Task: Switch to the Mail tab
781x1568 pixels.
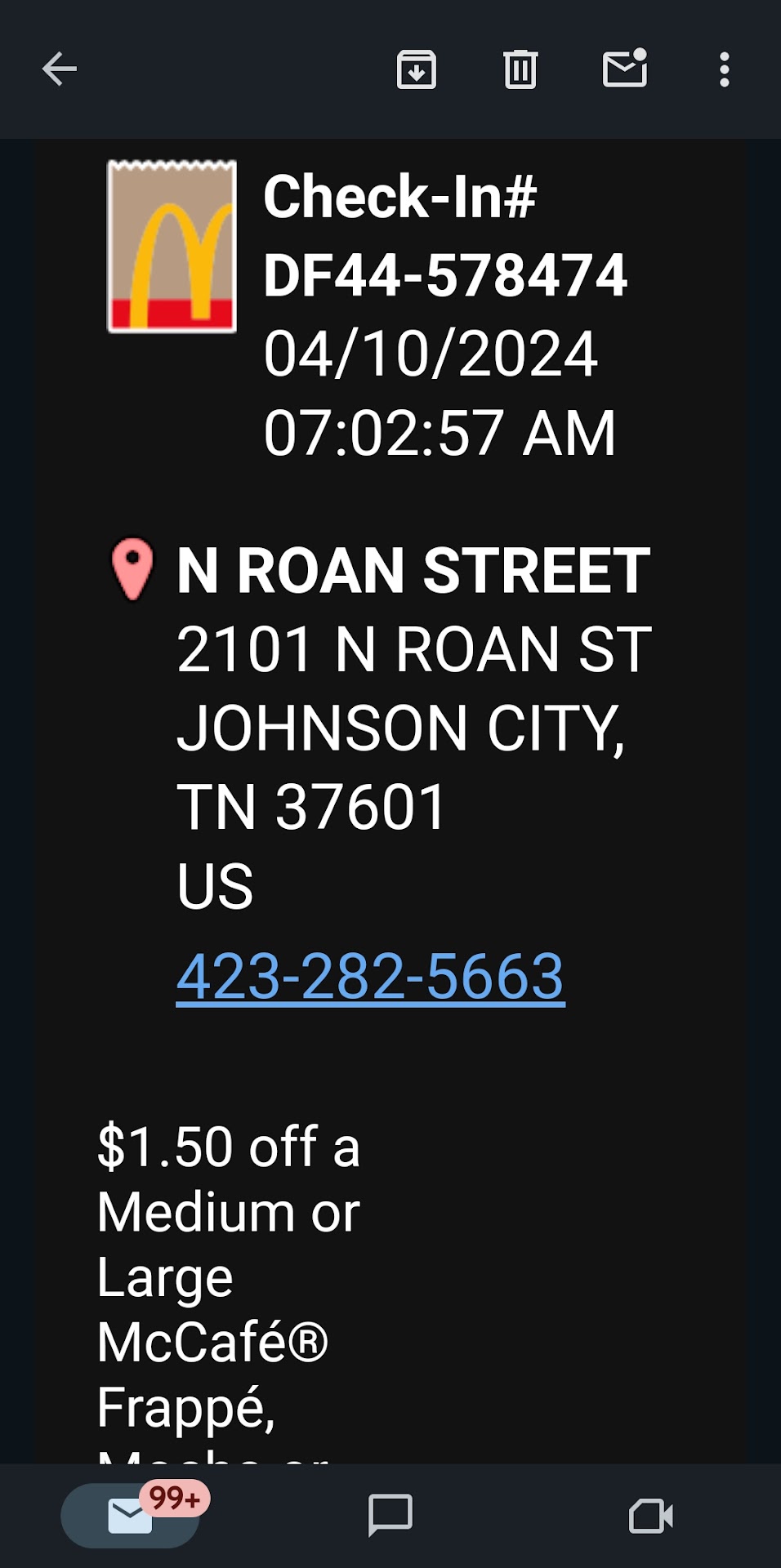Action: (x=131, y=1516)
